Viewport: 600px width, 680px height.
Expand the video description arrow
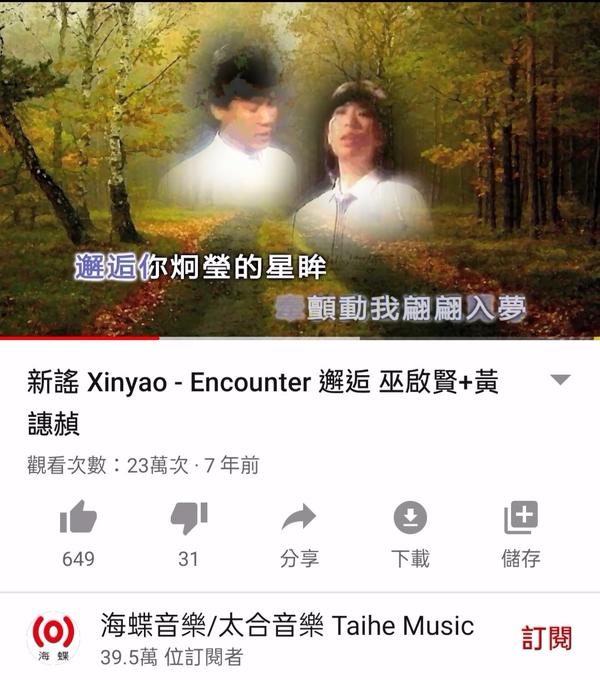[x=561, y=380]
